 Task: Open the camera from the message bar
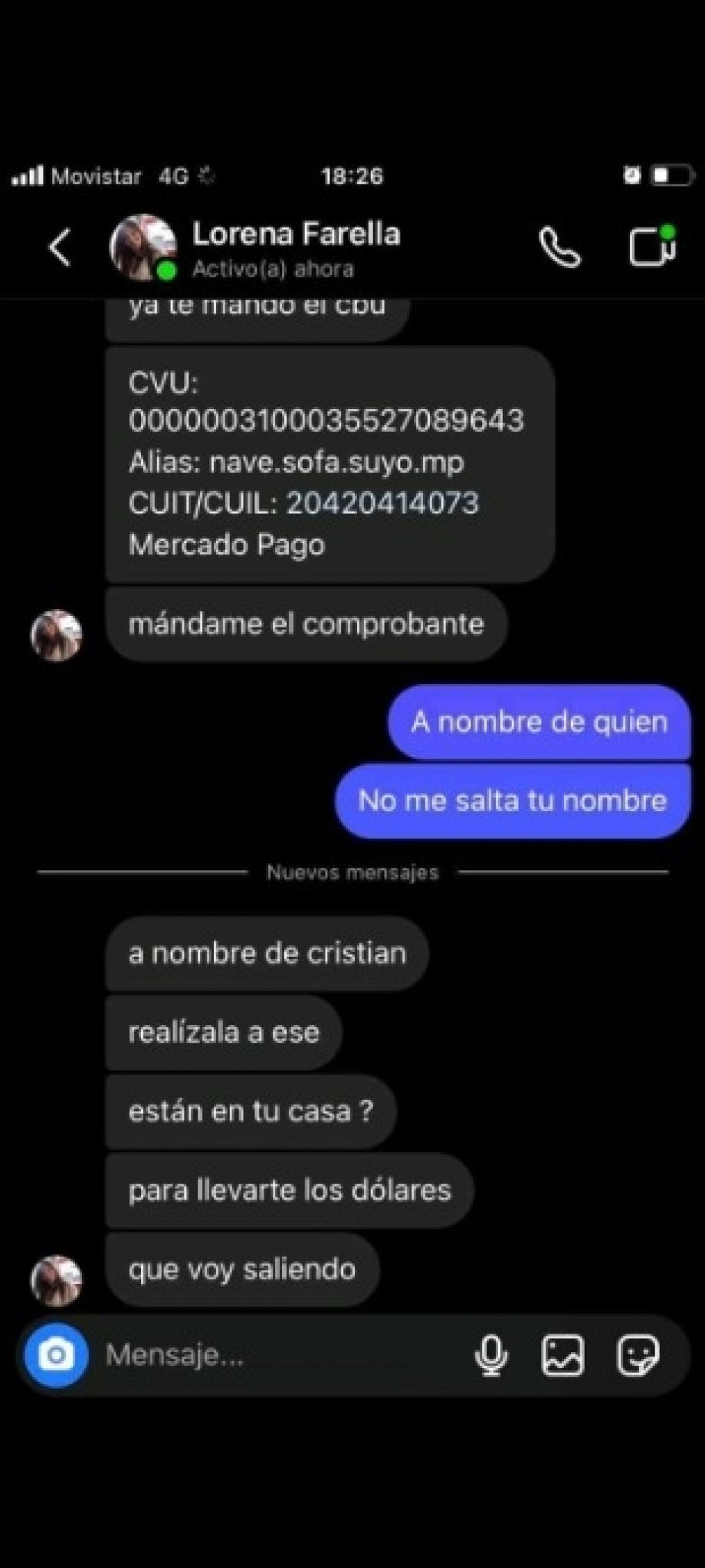click(x=56, y=1356)
